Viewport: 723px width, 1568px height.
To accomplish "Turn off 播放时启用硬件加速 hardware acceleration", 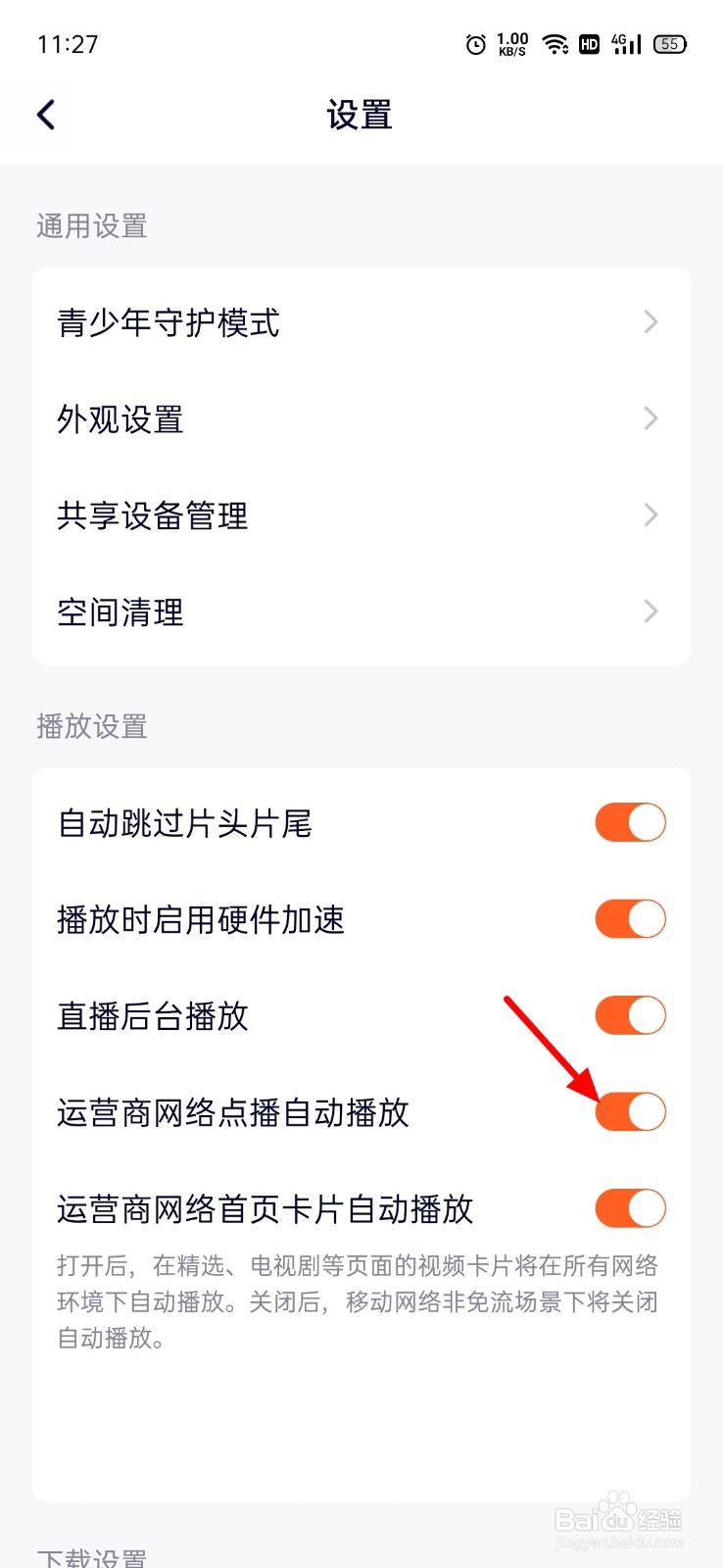I will (630, 918).
